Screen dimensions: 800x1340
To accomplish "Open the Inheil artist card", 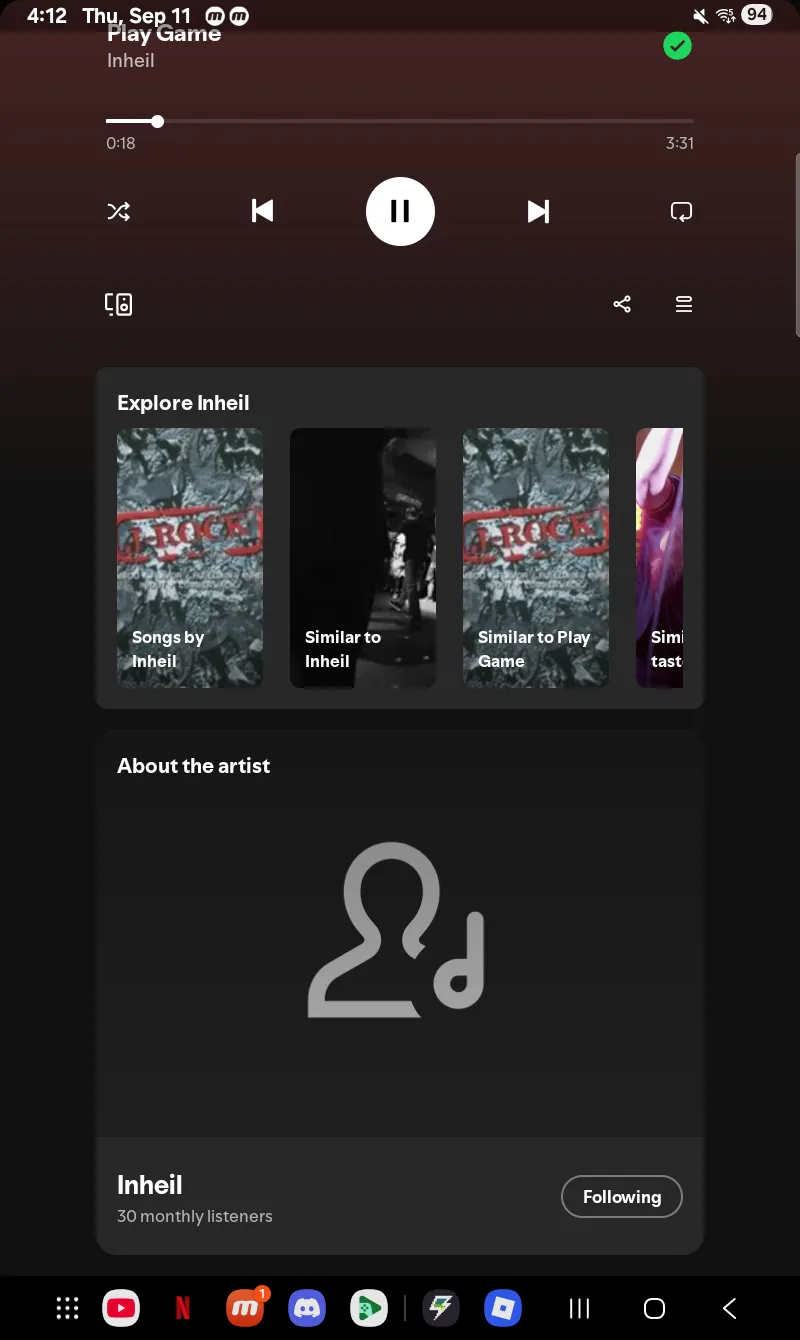I will (400, 993).
